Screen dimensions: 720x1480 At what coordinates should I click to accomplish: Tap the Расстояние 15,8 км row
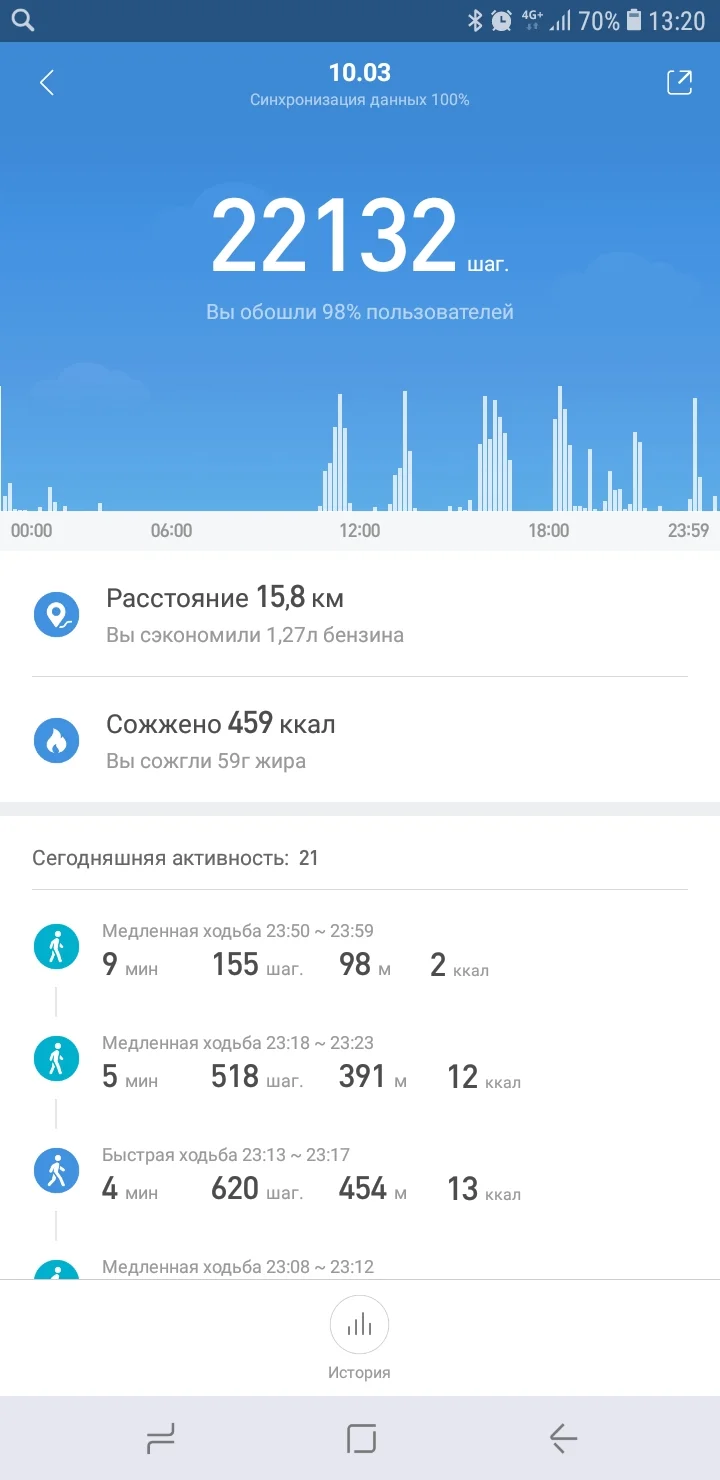click(x=225, y=598)
